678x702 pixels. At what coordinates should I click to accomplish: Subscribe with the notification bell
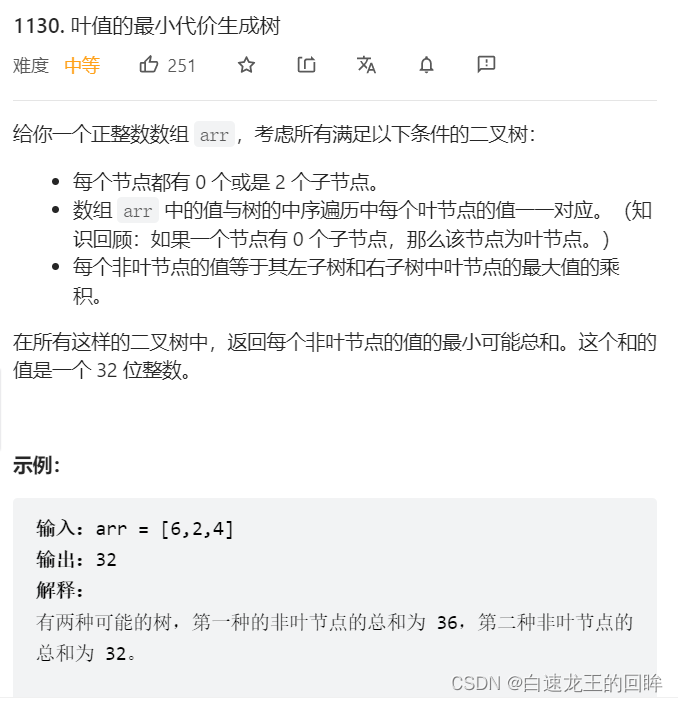(x=426, y=65)
